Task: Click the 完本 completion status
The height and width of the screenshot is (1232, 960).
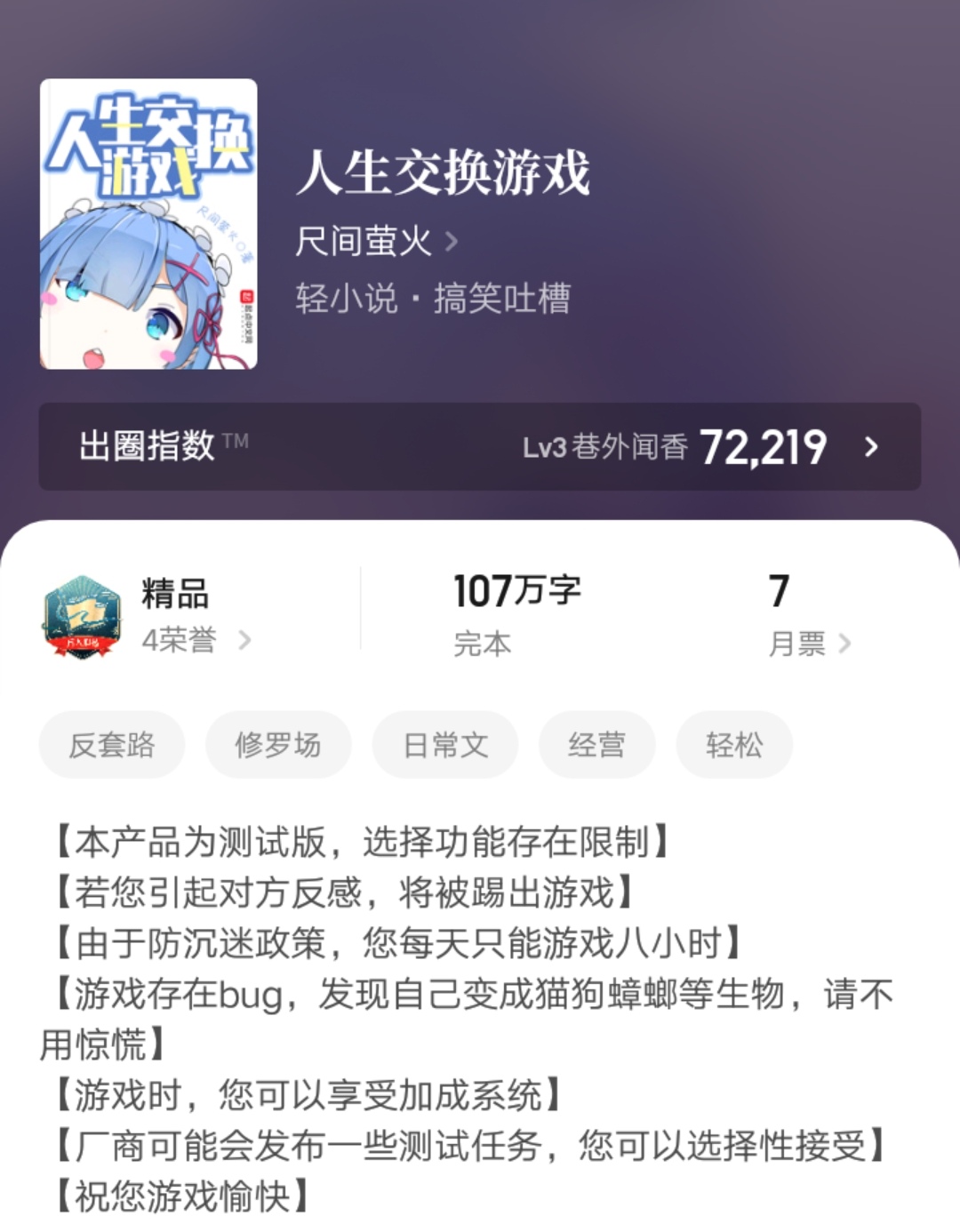Action: click(481, 643)
